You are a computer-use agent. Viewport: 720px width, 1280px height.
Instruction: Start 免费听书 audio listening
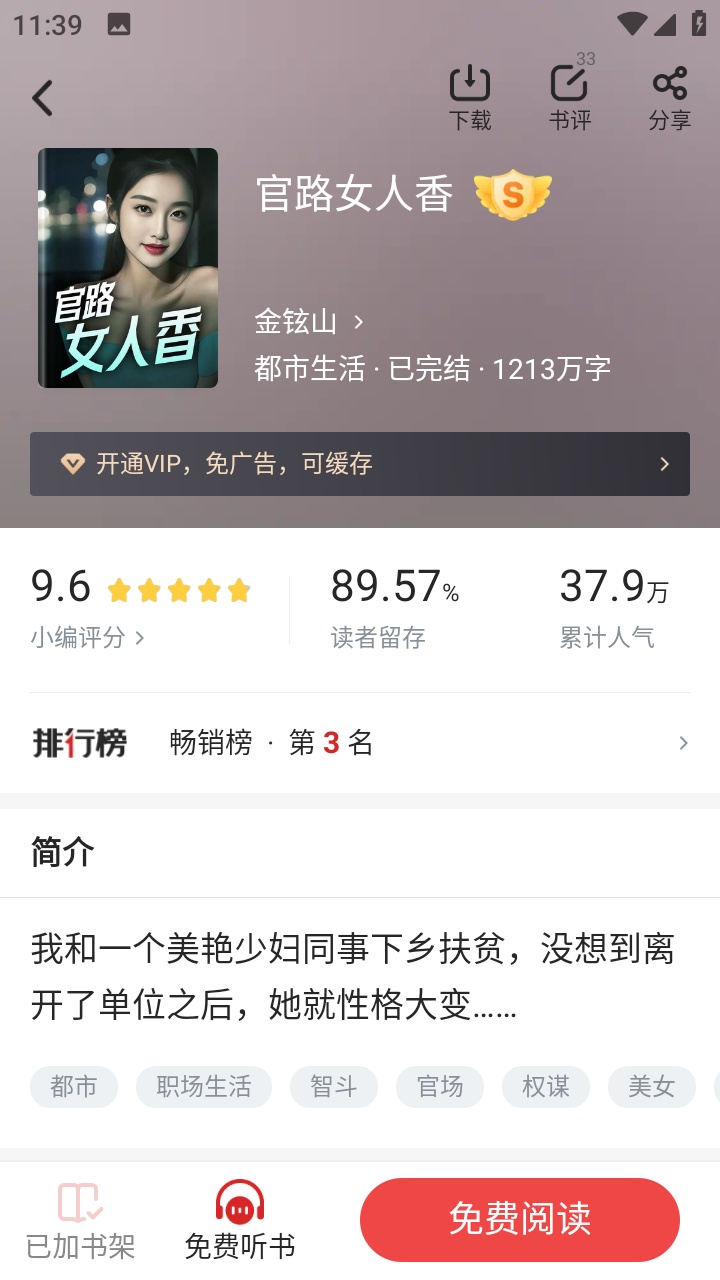click(x=240, y=1221)
